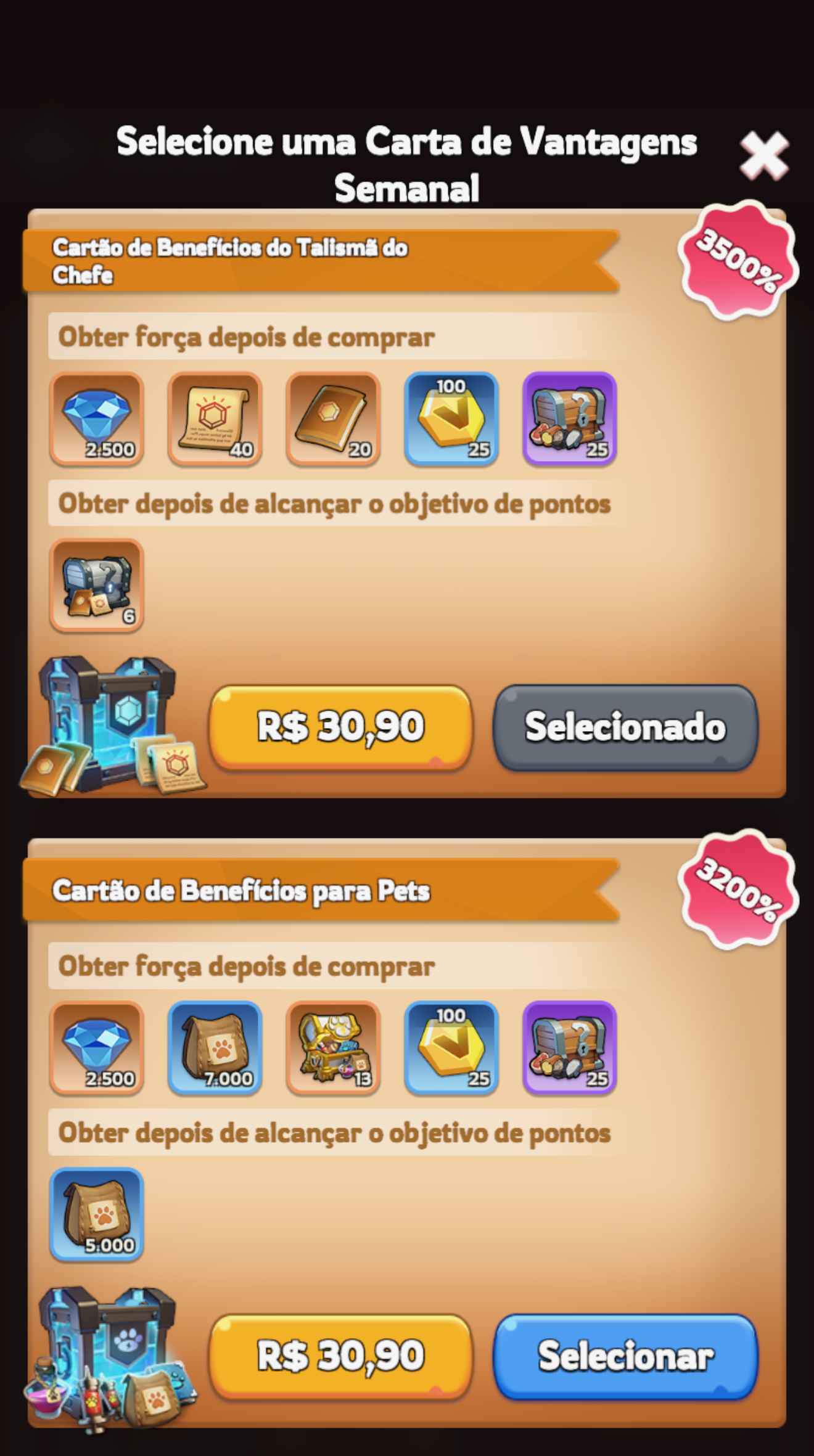Inspect the 6 chests points goal reward

pos(97,586)
